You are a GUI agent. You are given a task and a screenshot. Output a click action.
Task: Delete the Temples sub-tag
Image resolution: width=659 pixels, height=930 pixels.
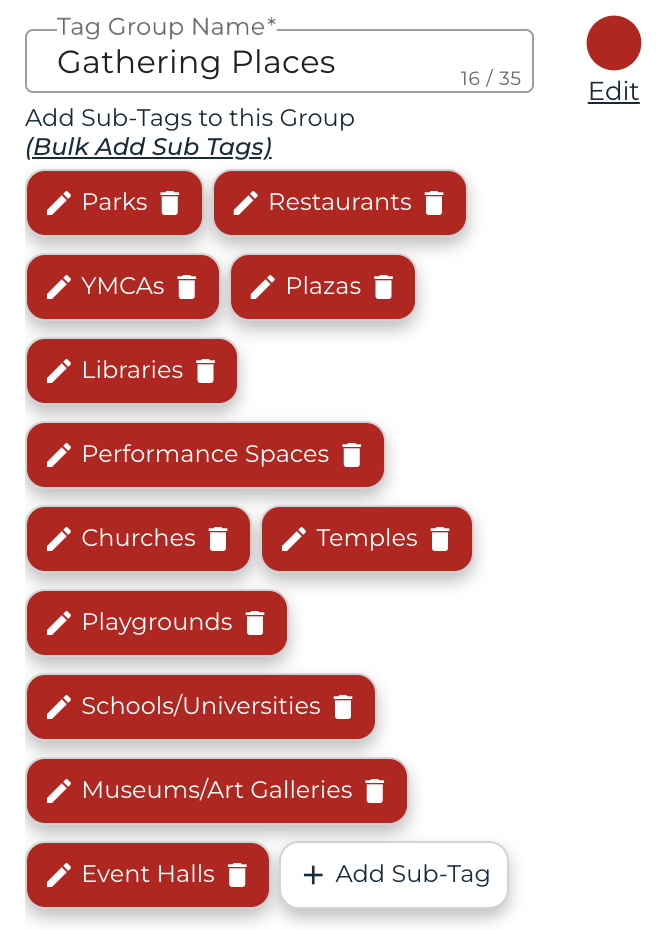point(440,539)
